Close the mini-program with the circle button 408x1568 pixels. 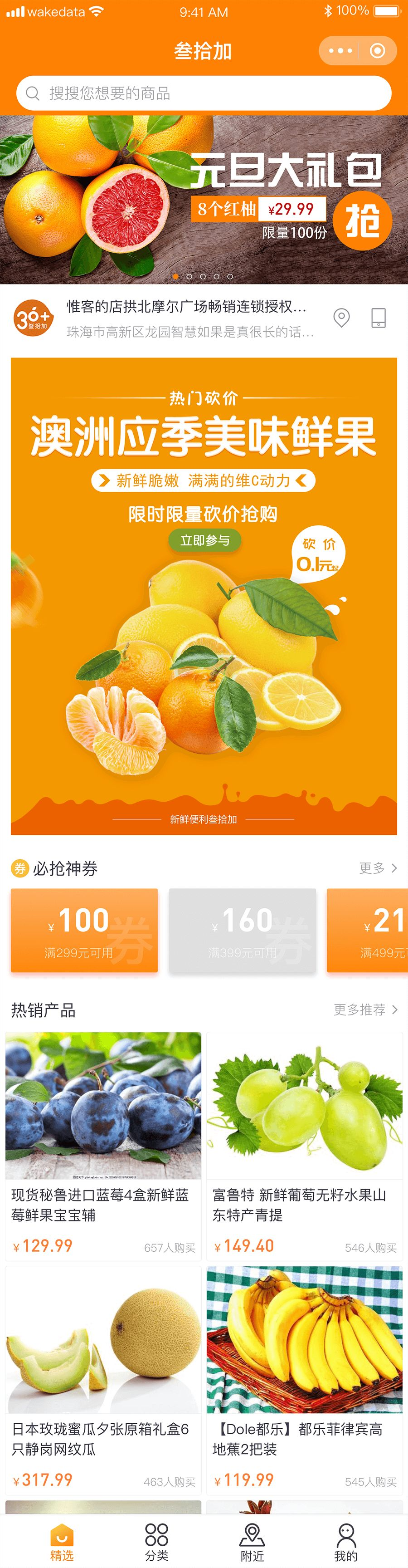pos(378,50)
